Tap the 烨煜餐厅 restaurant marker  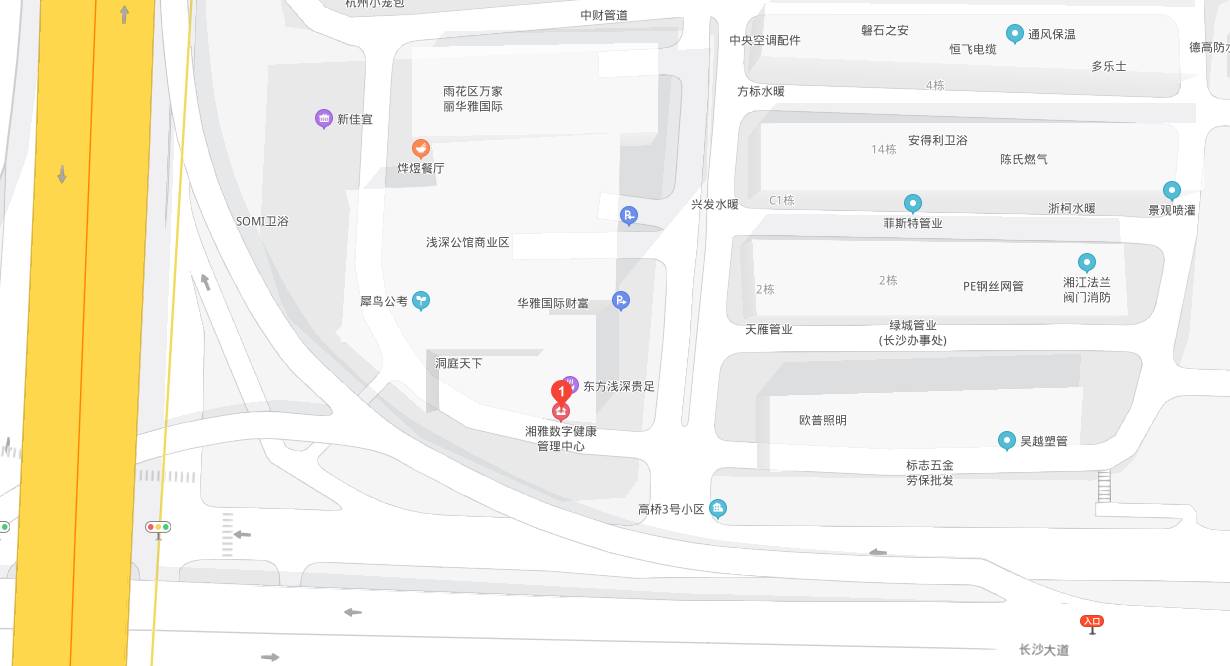coord(421,148)
